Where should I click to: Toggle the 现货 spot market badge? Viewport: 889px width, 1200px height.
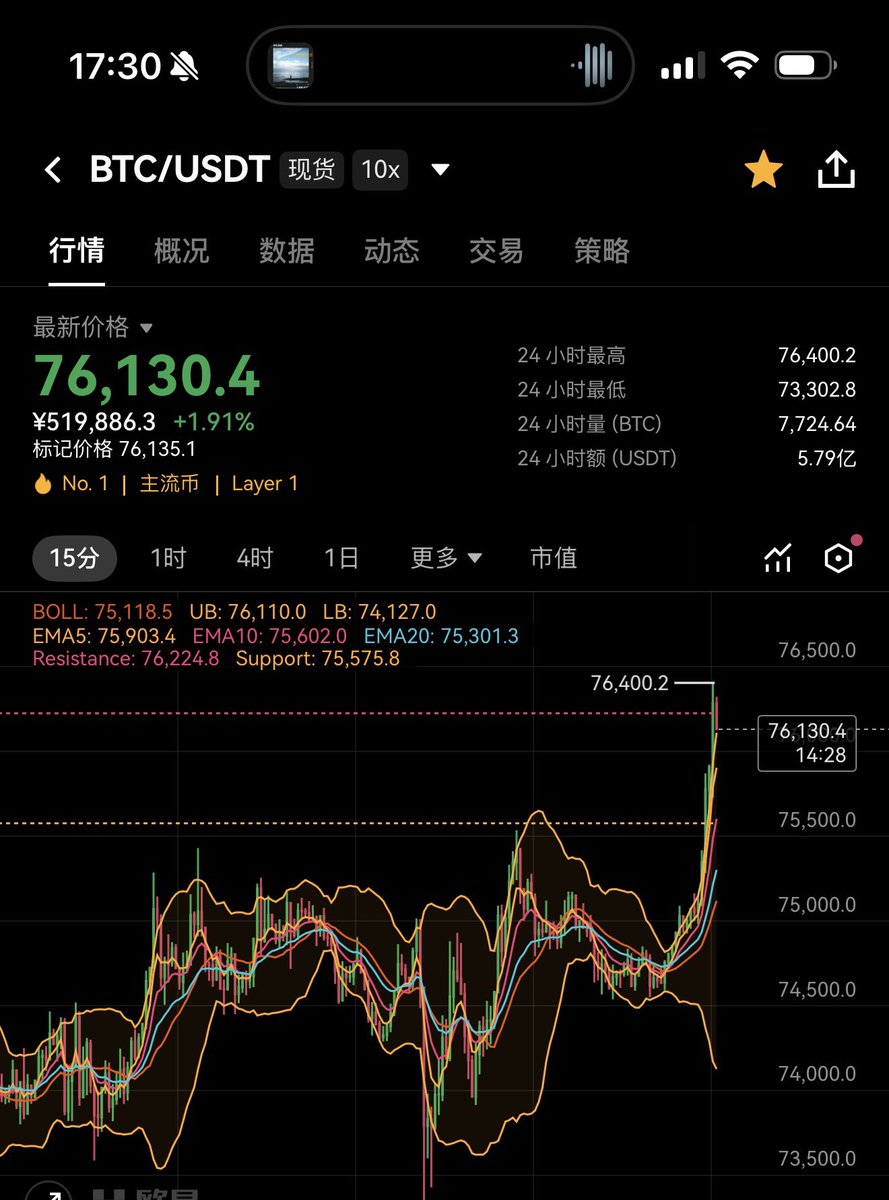pyautogui.click(x=311, y=170)
